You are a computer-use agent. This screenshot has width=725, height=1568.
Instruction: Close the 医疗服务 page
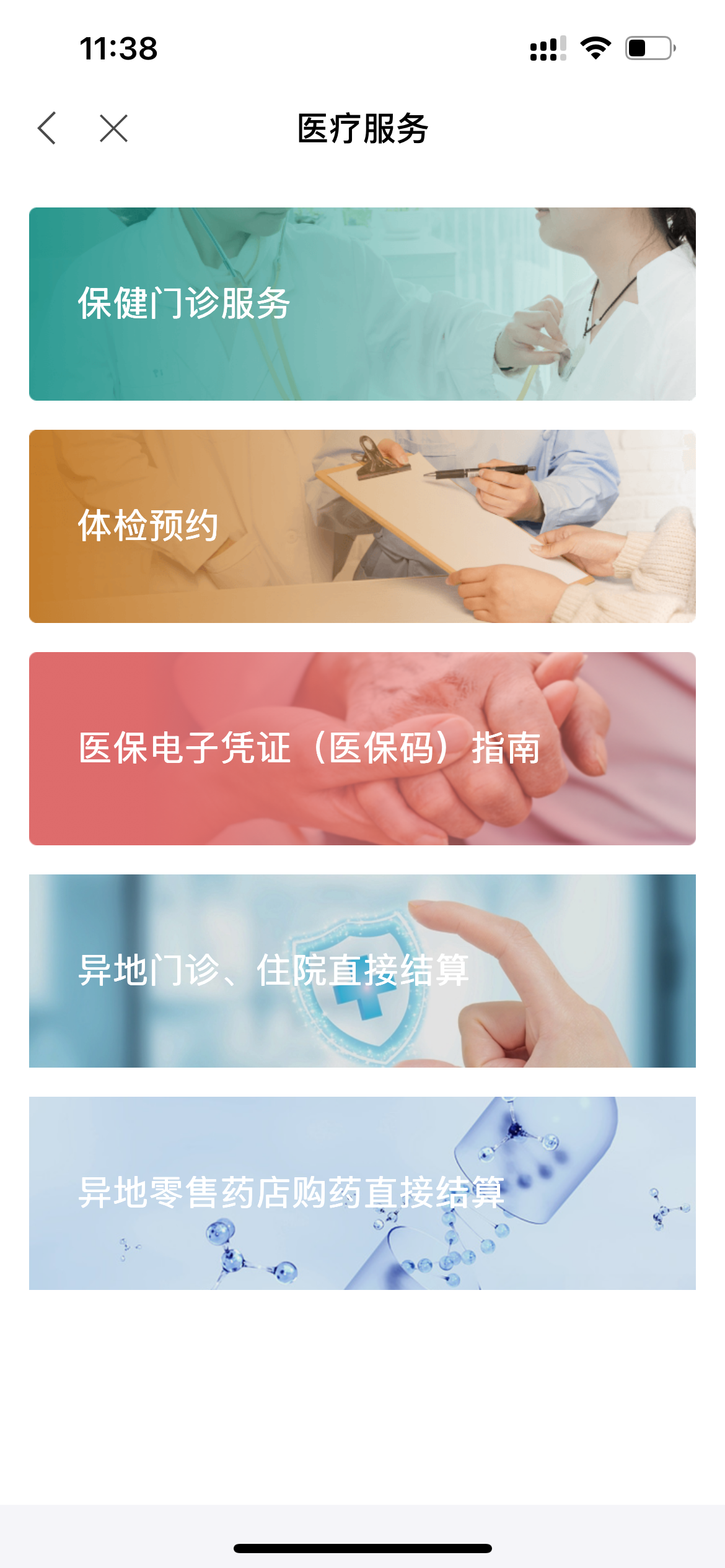click(113, 128)
